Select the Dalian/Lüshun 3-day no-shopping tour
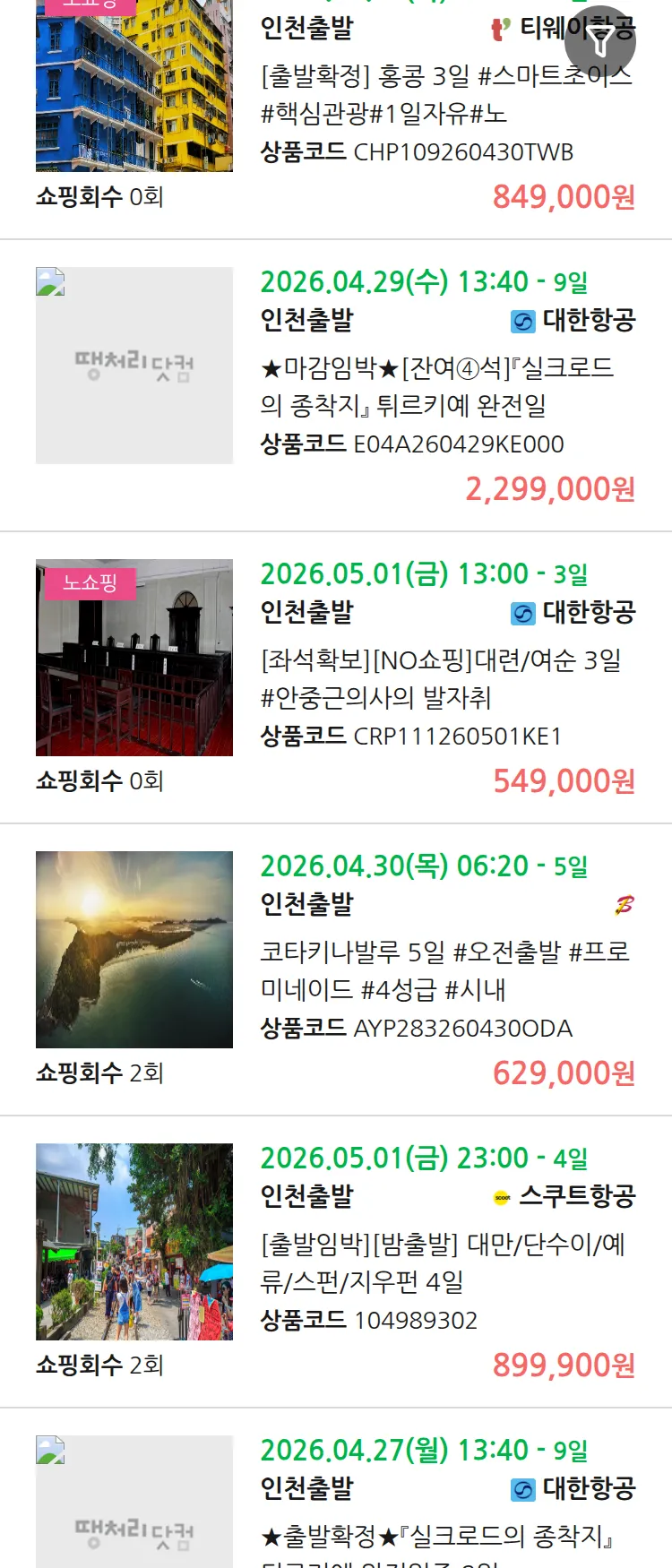 click(440, 678)
